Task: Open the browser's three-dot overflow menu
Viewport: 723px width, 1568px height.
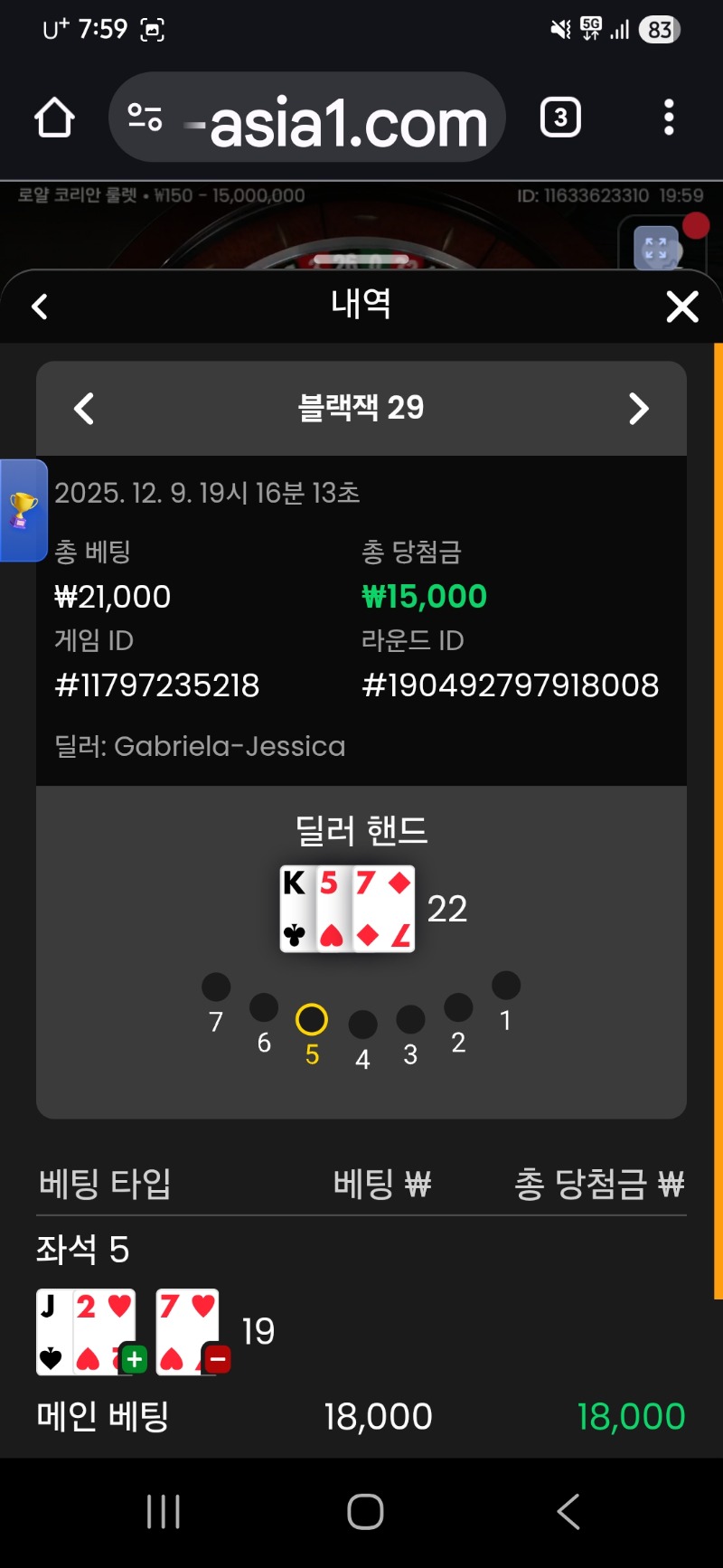Action: point(668,118)
